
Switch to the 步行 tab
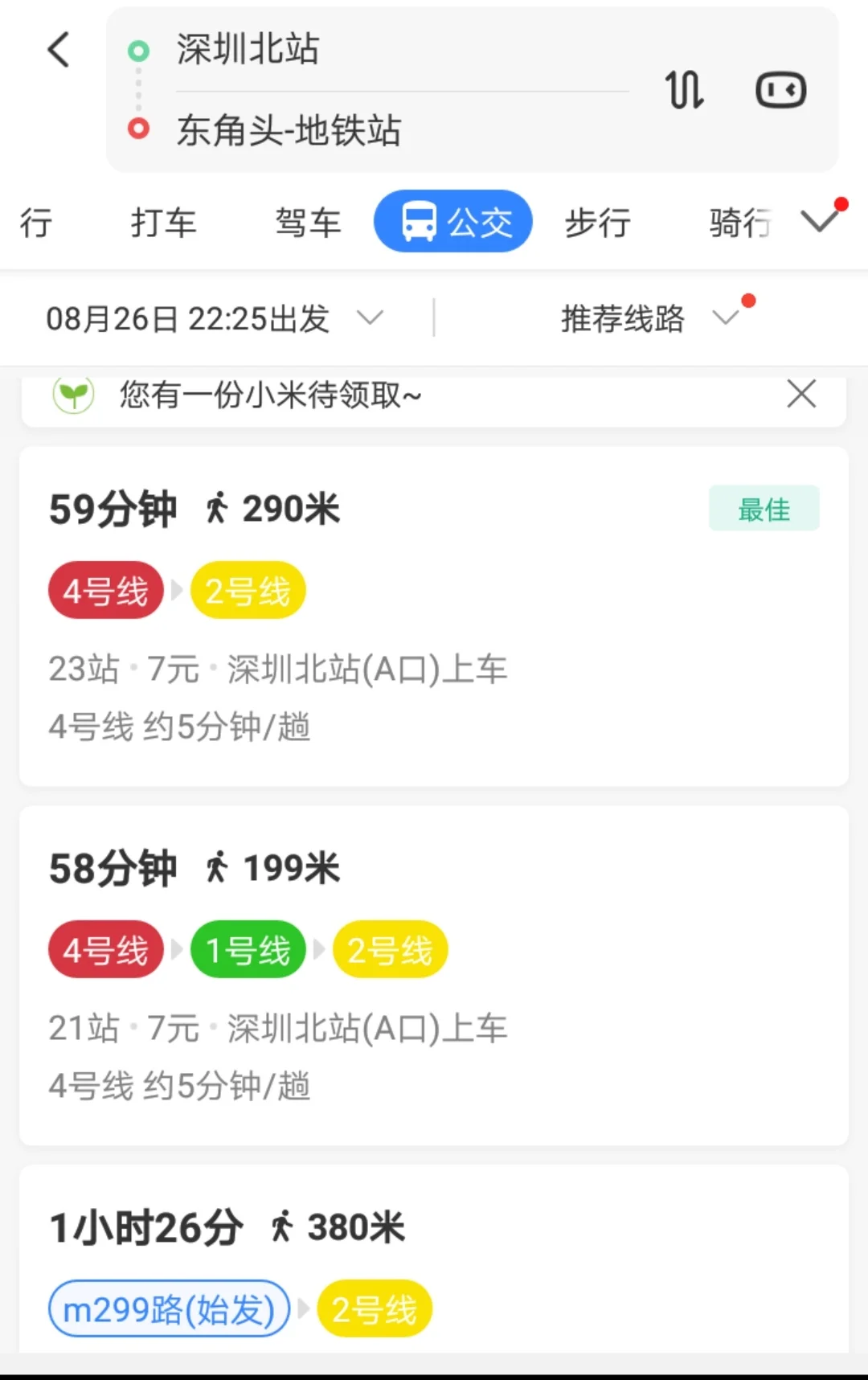[x=597, y=223]
